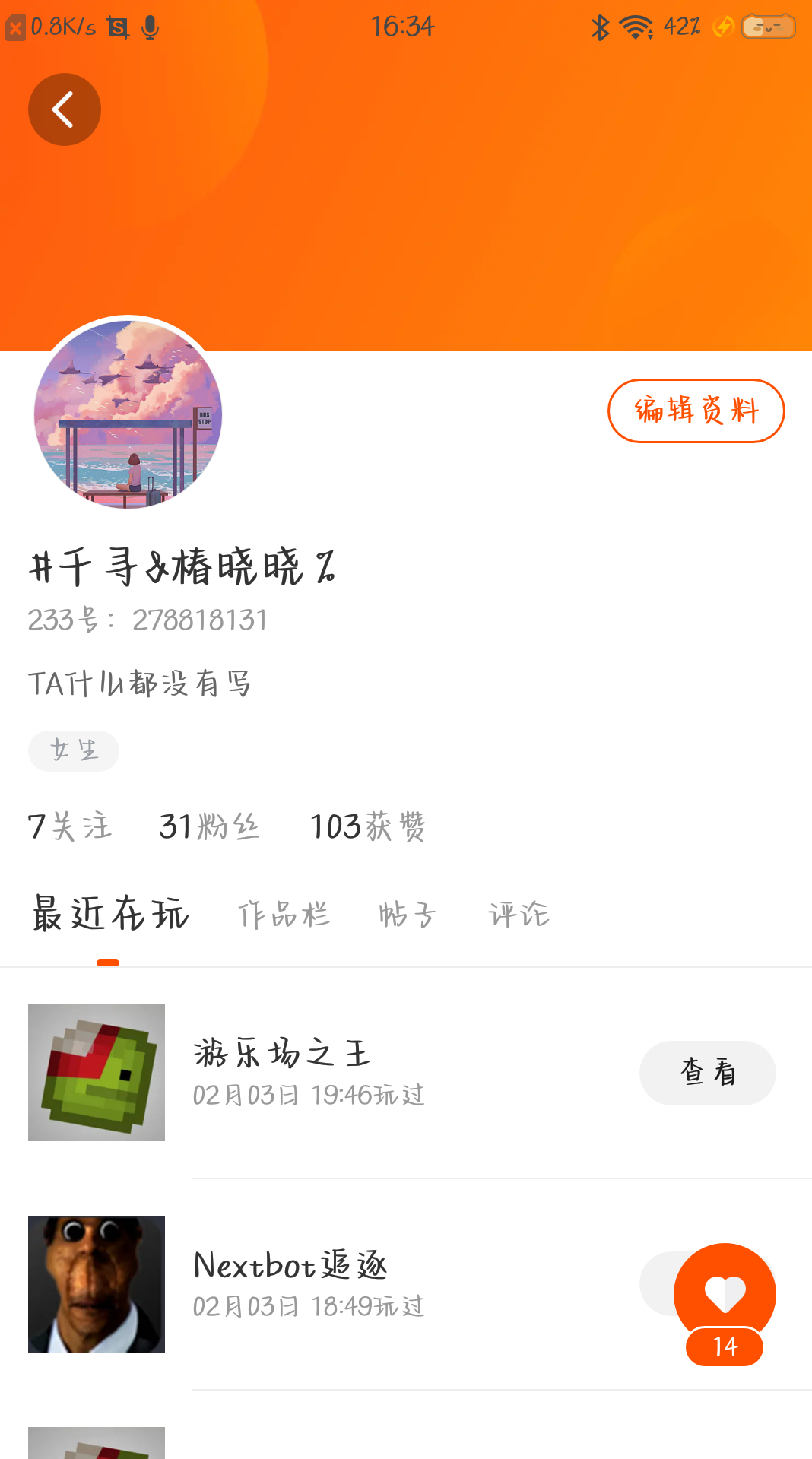This screenshot has width=812, height=1459.
Task: Open the profile avatar picture
Action: (128, 414)
